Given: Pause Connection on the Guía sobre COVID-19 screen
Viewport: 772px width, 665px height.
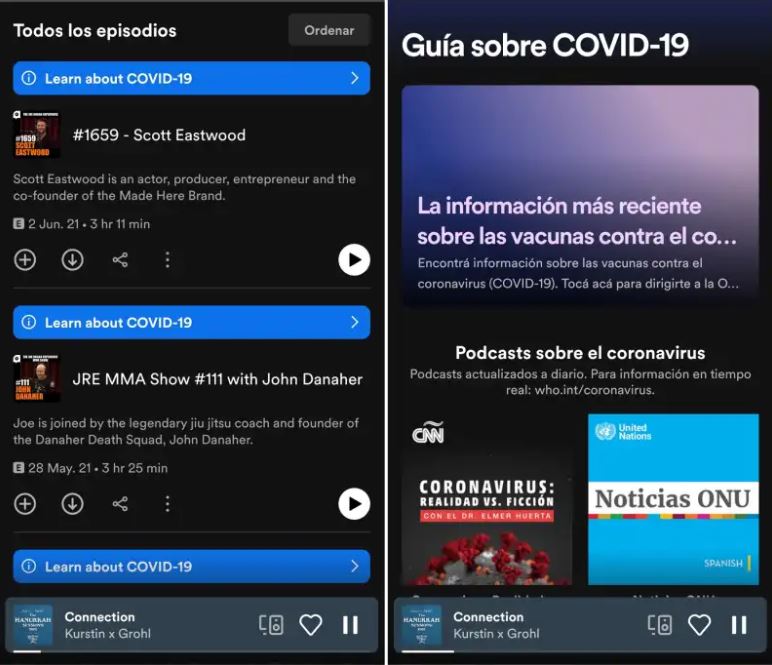Looking at the screenshot, I should click(738, 625).
